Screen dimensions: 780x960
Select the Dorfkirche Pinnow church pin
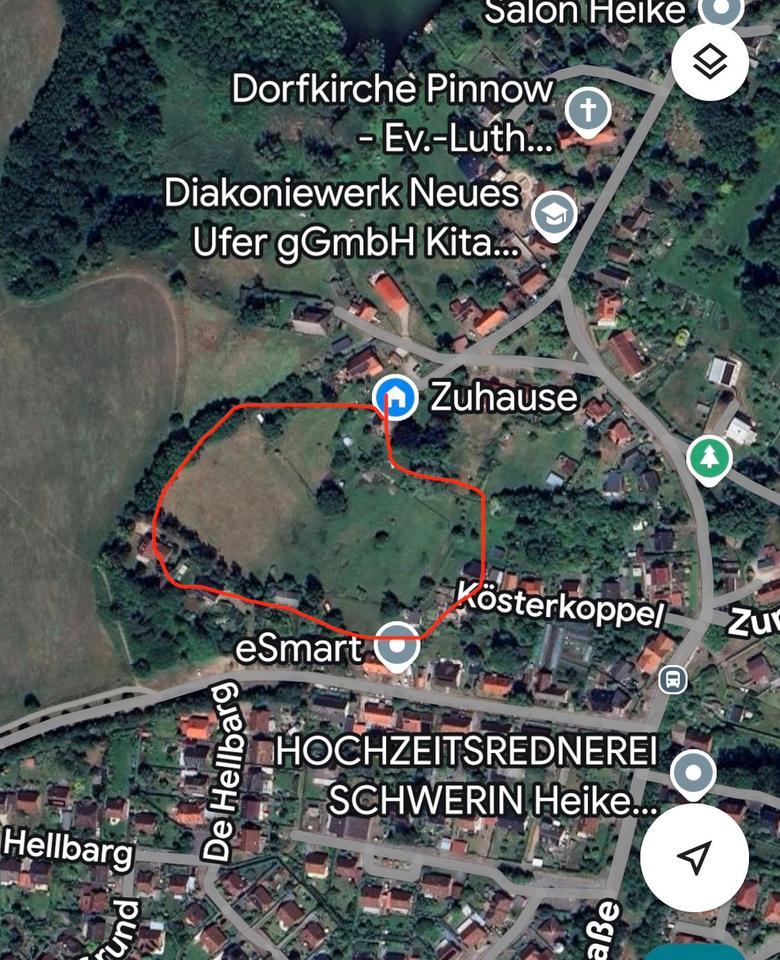[x=588, y=110]
